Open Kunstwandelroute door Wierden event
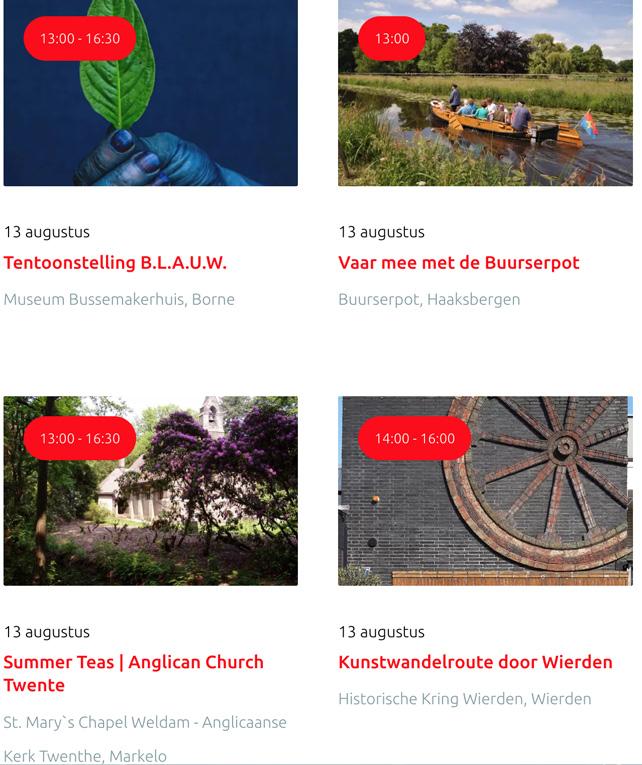 point(475,662)
